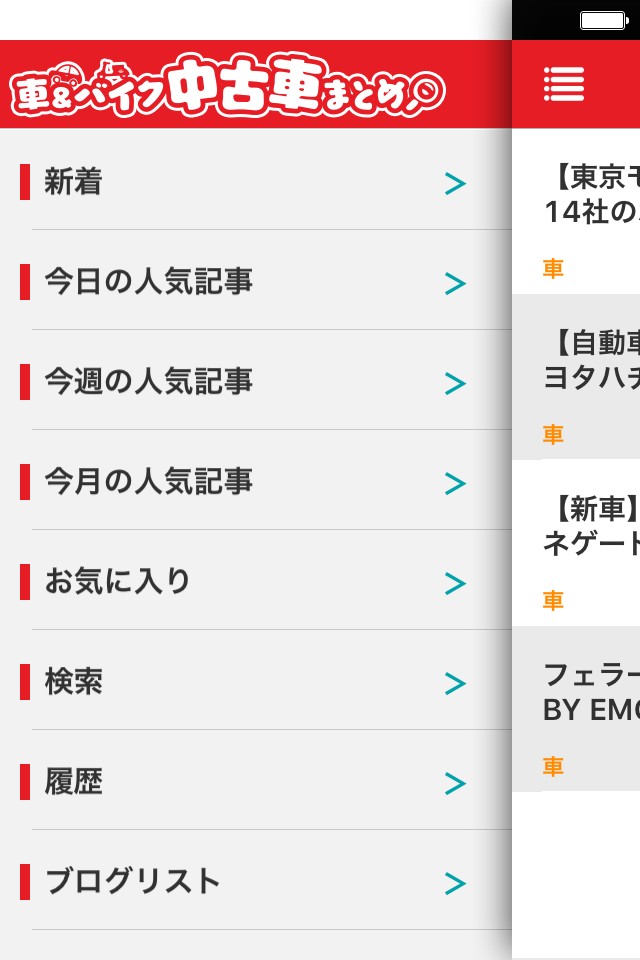
Task: Open 検索 search page
Action: 240,682
